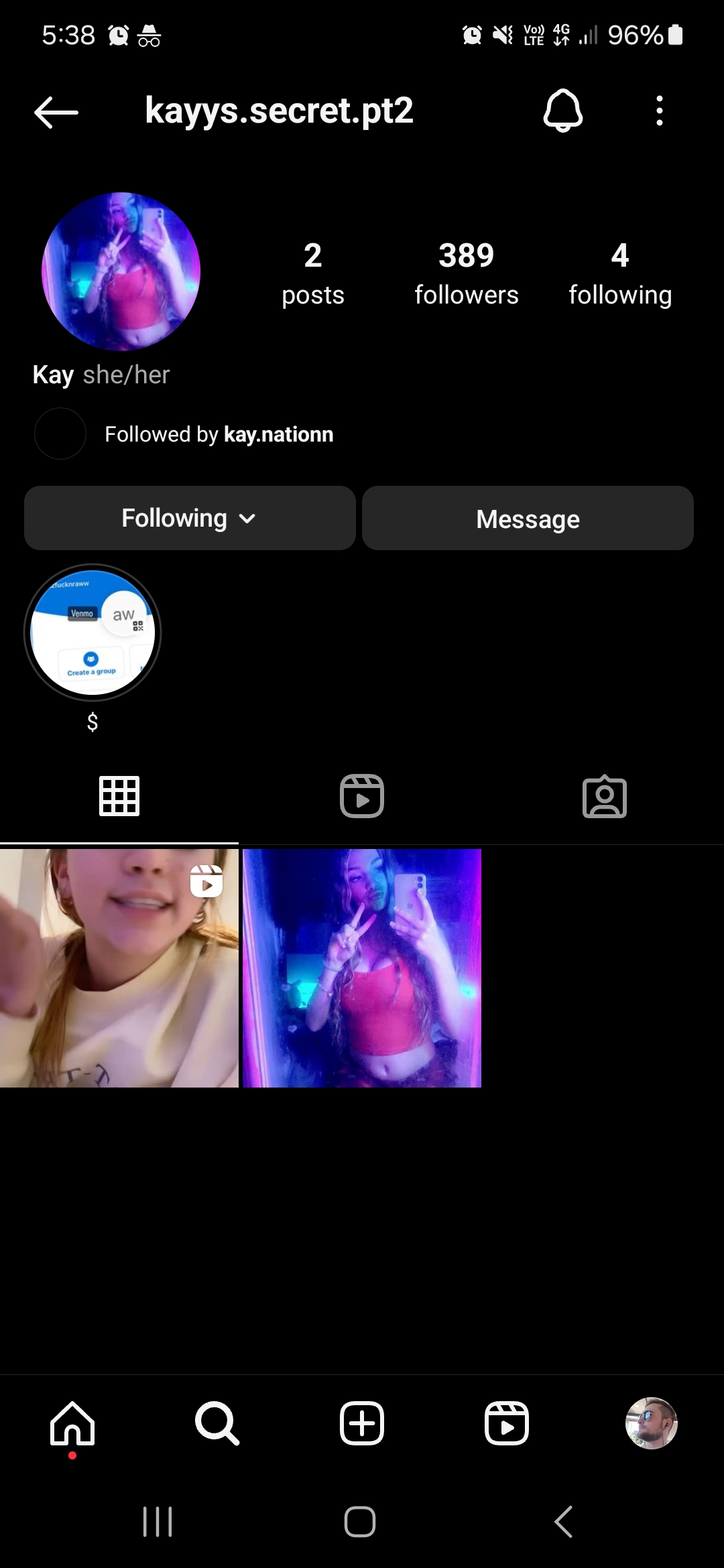Create a new post with plus button
Viewport: 724px width, 1568px height.
[x=362, y=1423]
